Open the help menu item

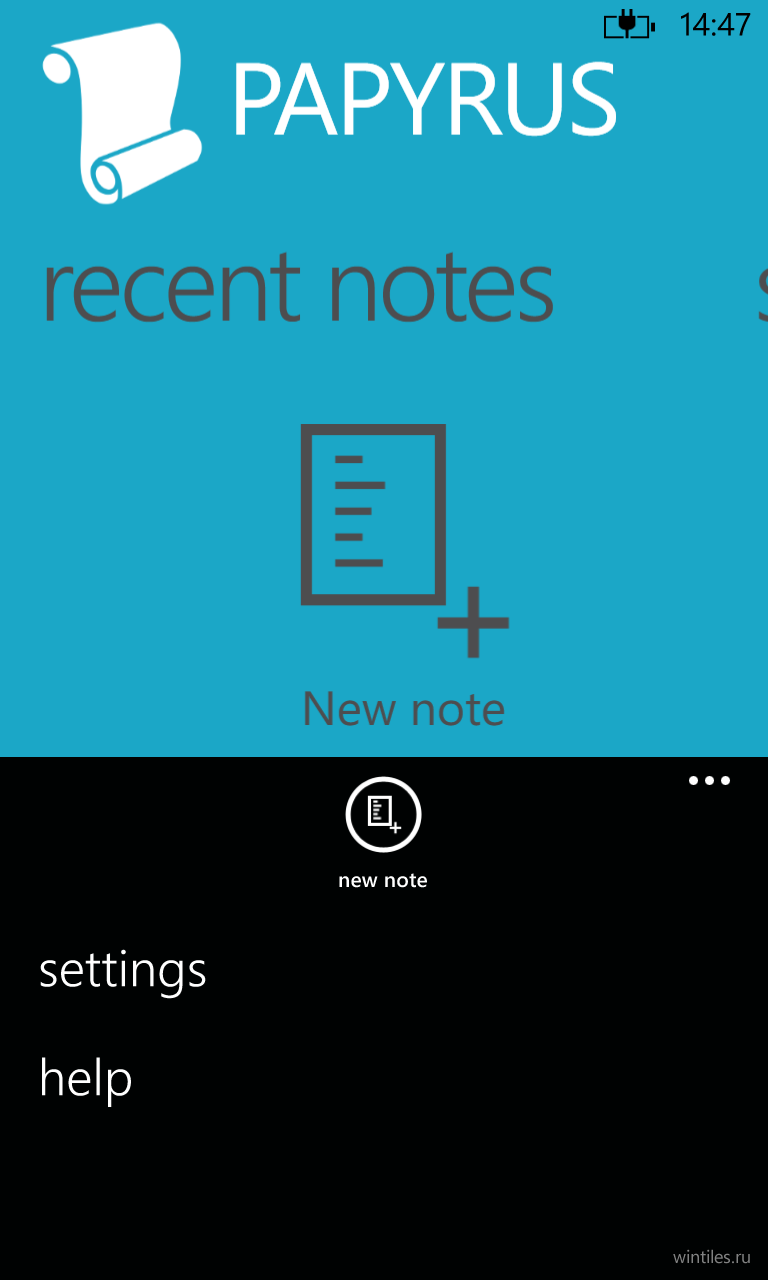(86, 1078)
